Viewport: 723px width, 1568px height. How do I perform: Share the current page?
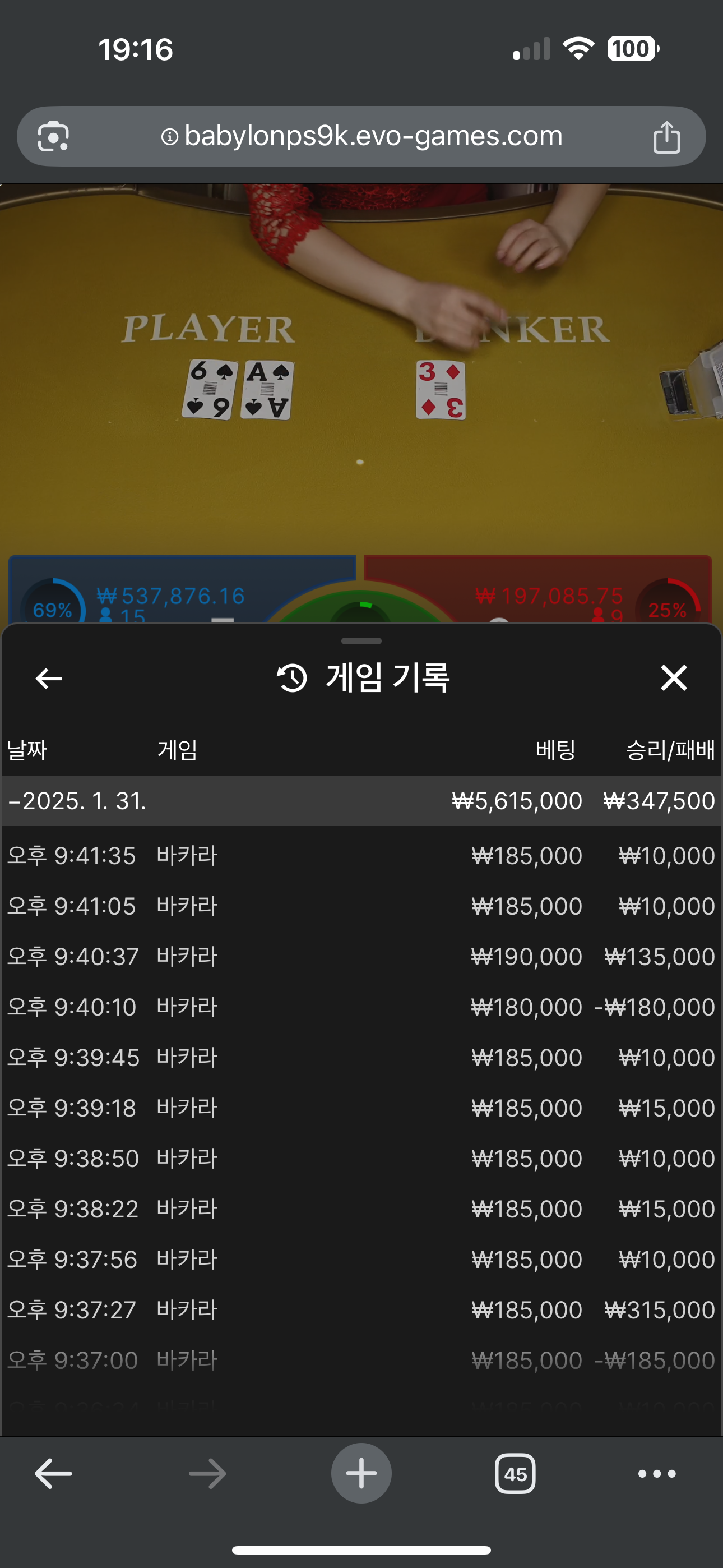(x=666, y=136)
